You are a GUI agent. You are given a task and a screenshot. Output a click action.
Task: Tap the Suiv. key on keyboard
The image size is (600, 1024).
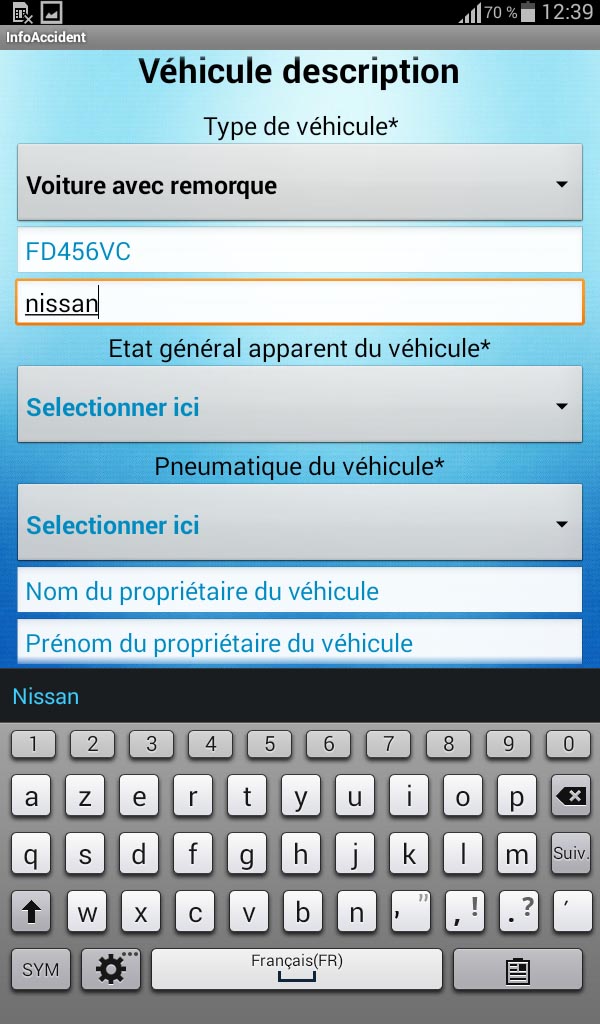coord(571,853)
